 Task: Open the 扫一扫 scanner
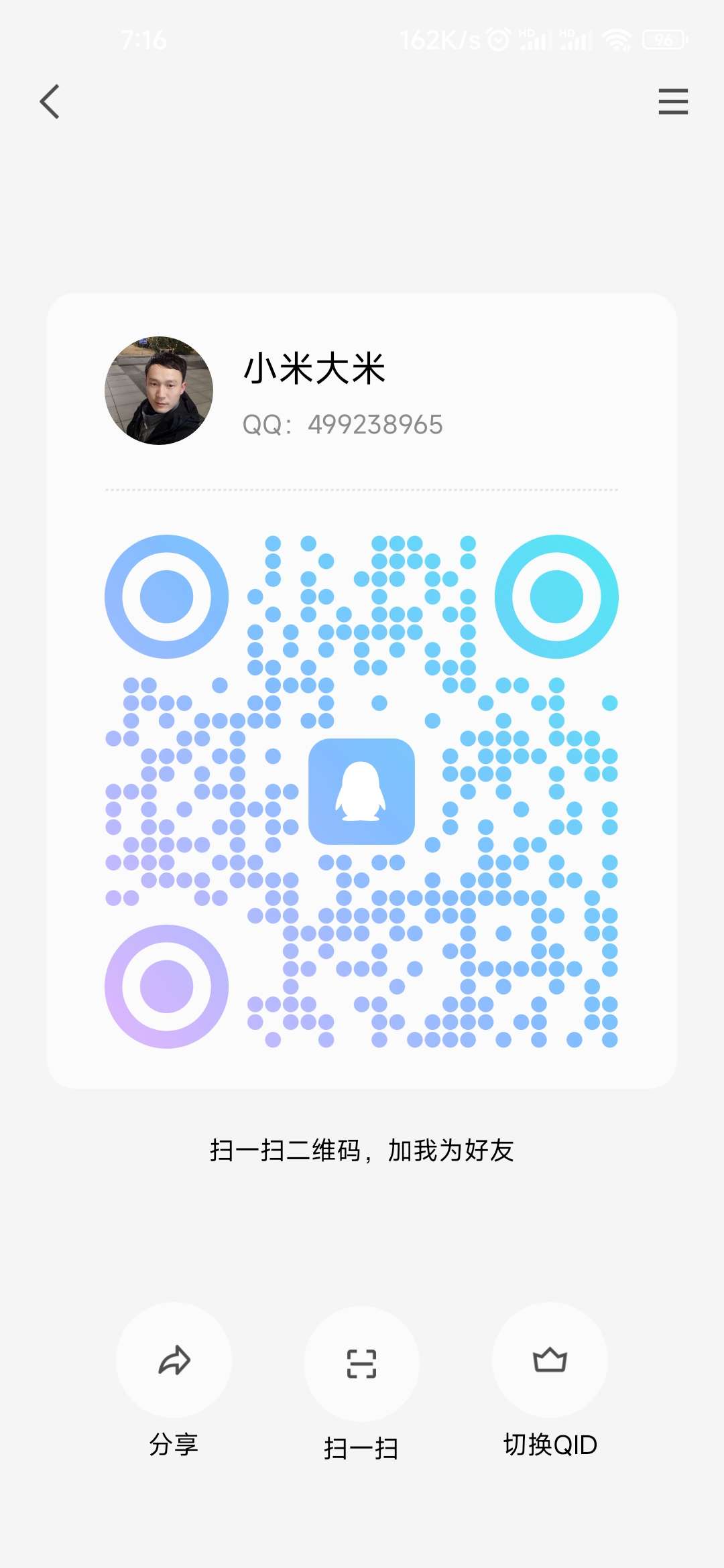pos(362,1364)
